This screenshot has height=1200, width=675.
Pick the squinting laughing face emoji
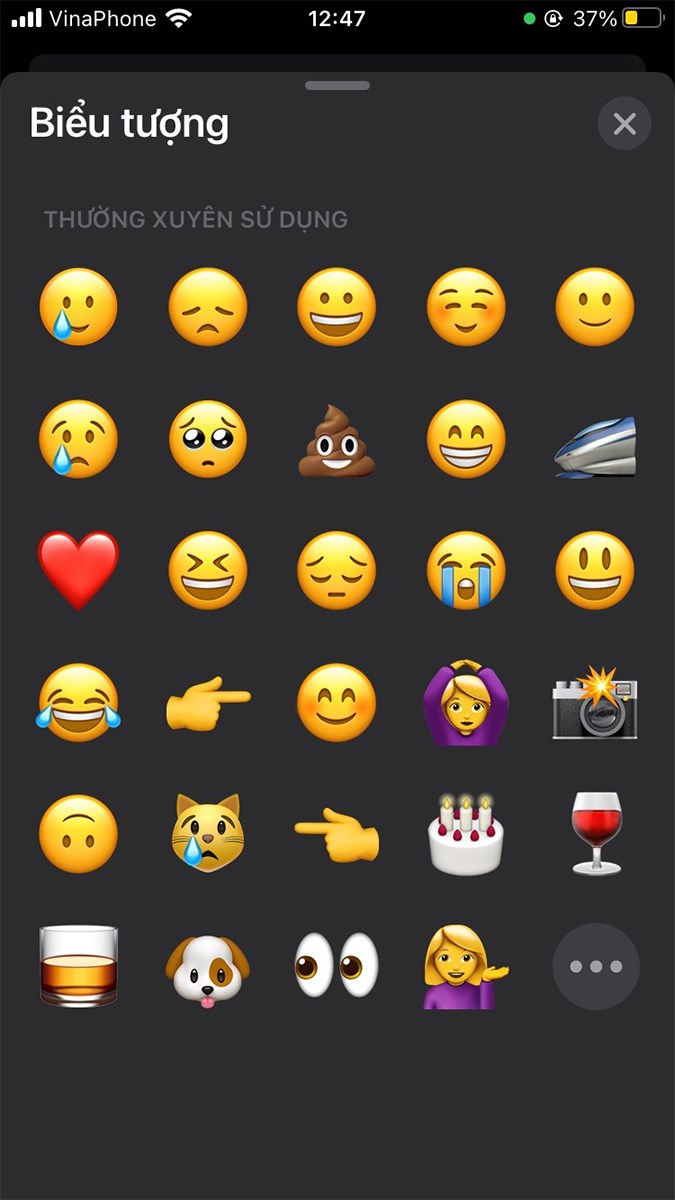207,570
